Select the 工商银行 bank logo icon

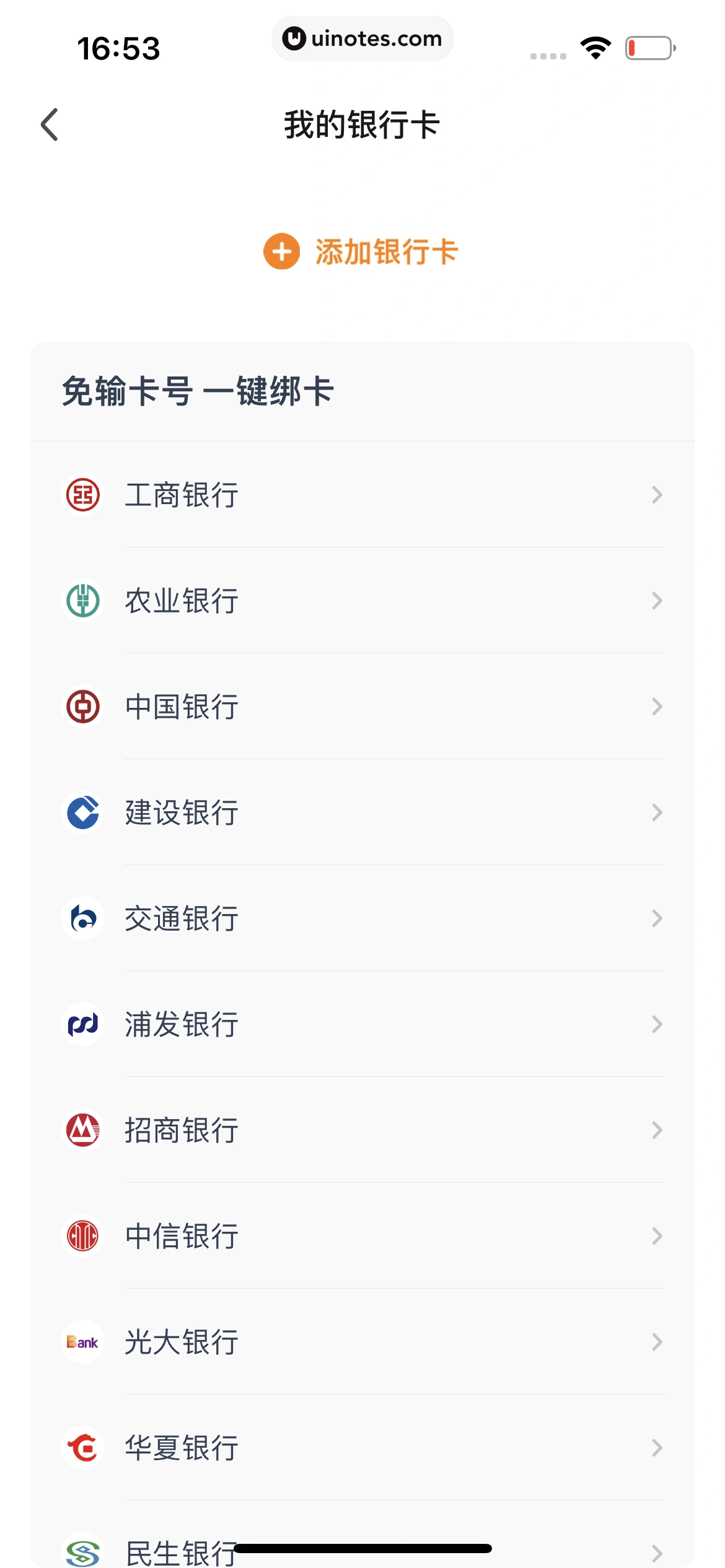pos(82,494)
